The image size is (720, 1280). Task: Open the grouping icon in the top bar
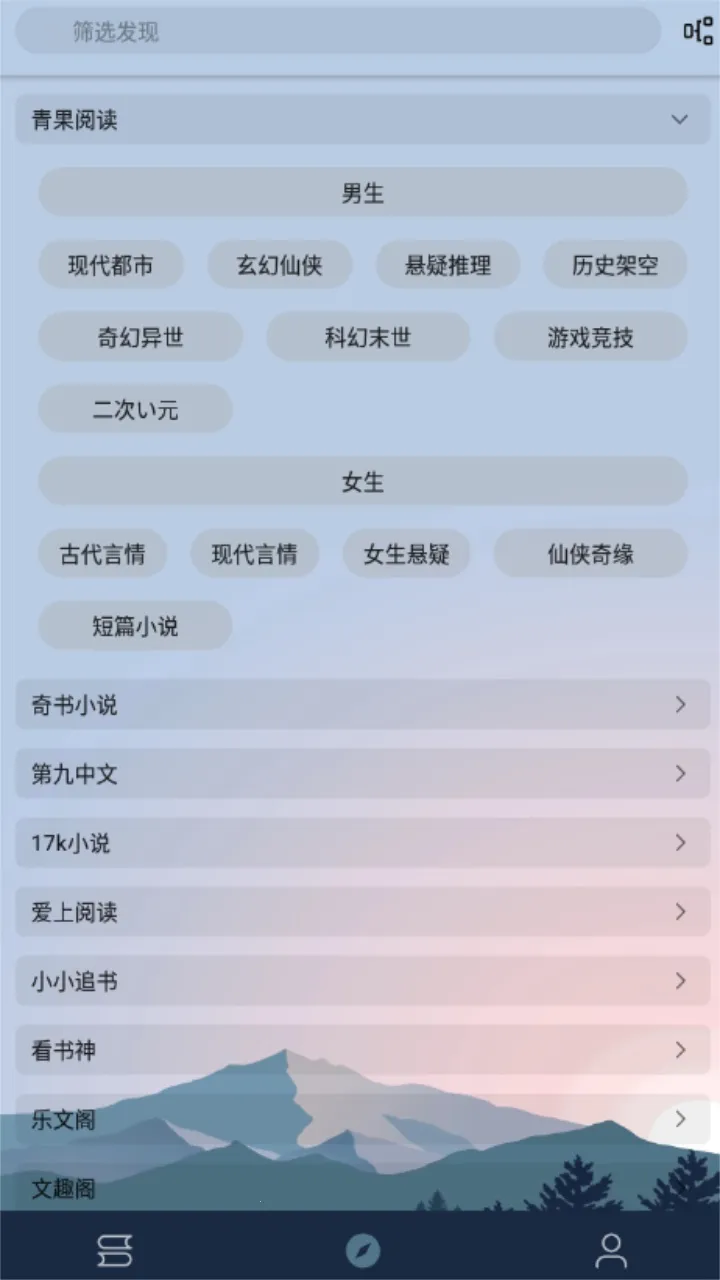coord(697,32)
